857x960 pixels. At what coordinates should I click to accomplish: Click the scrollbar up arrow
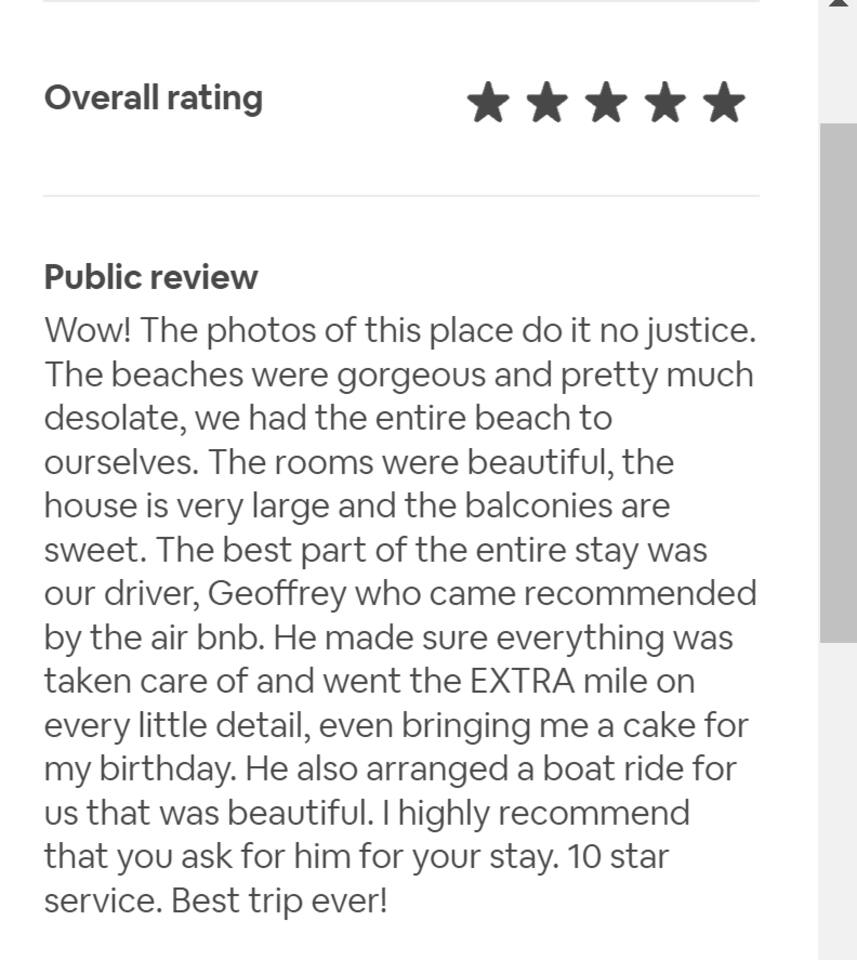click(838, 4)
